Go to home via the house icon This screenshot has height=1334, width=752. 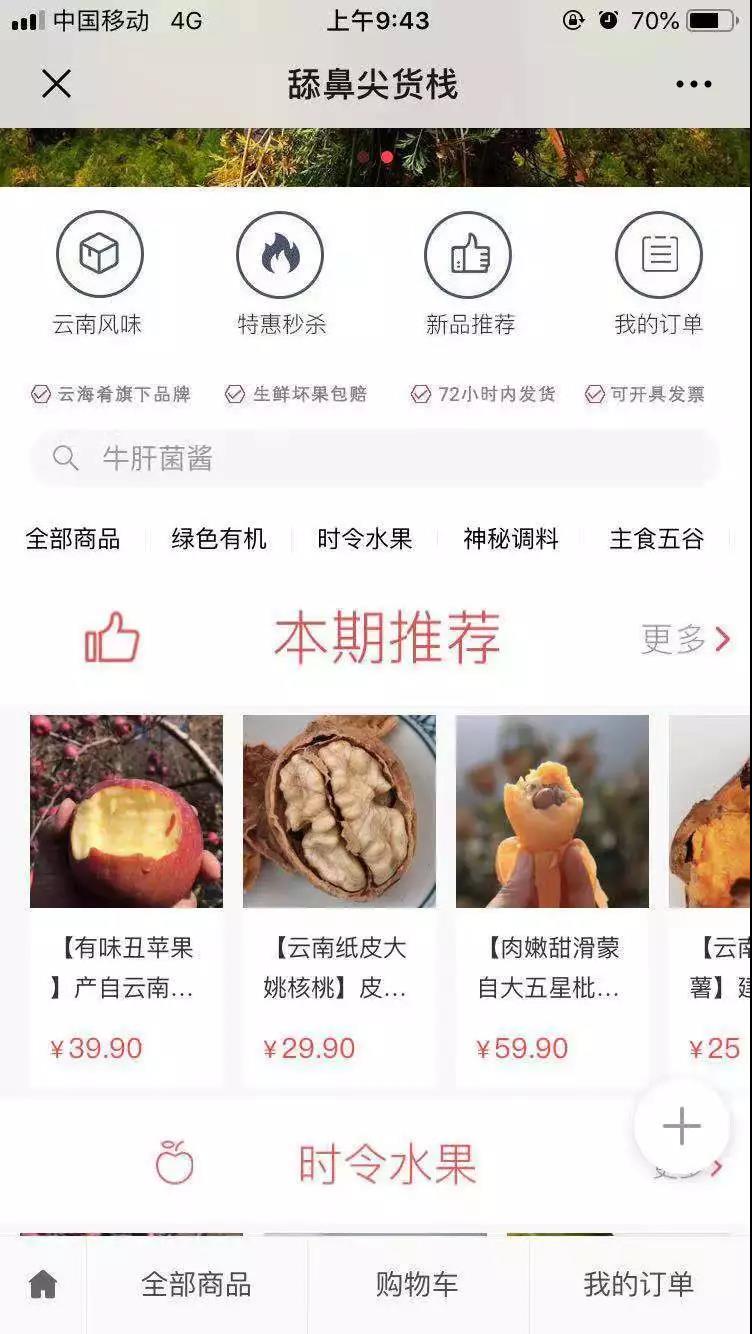[43, 1284]
